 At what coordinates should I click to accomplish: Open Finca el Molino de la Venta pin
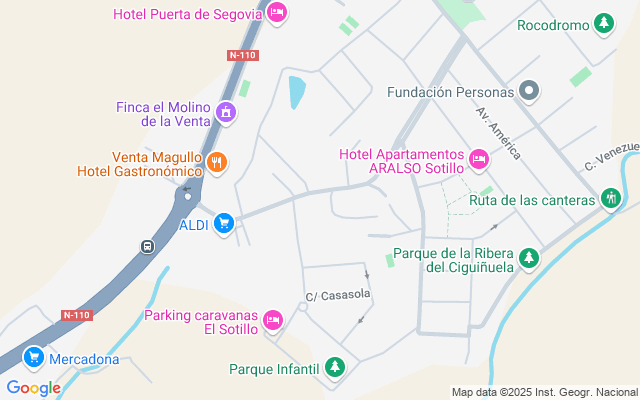(227, 111)
